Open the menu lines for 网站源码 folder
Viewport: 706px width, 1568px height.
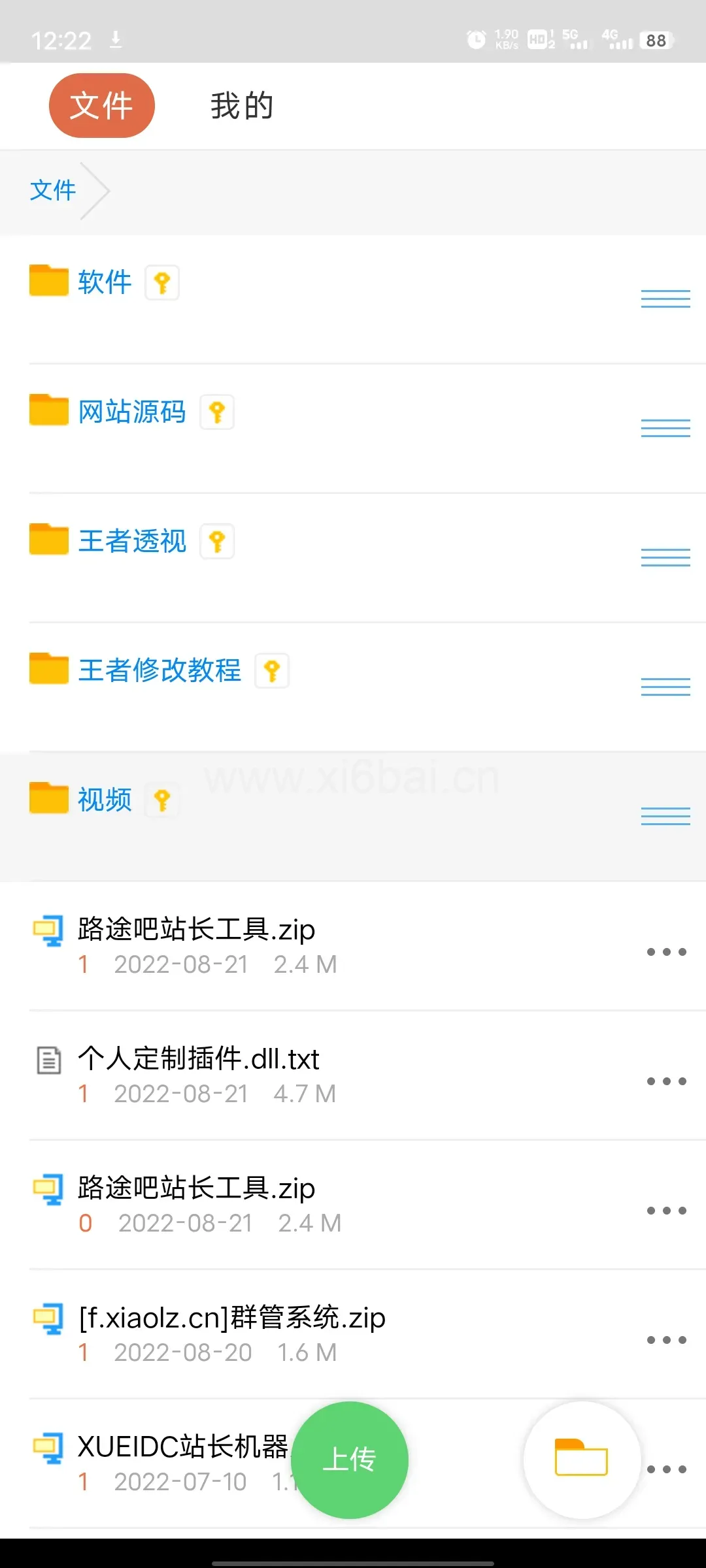click(665, 428)
